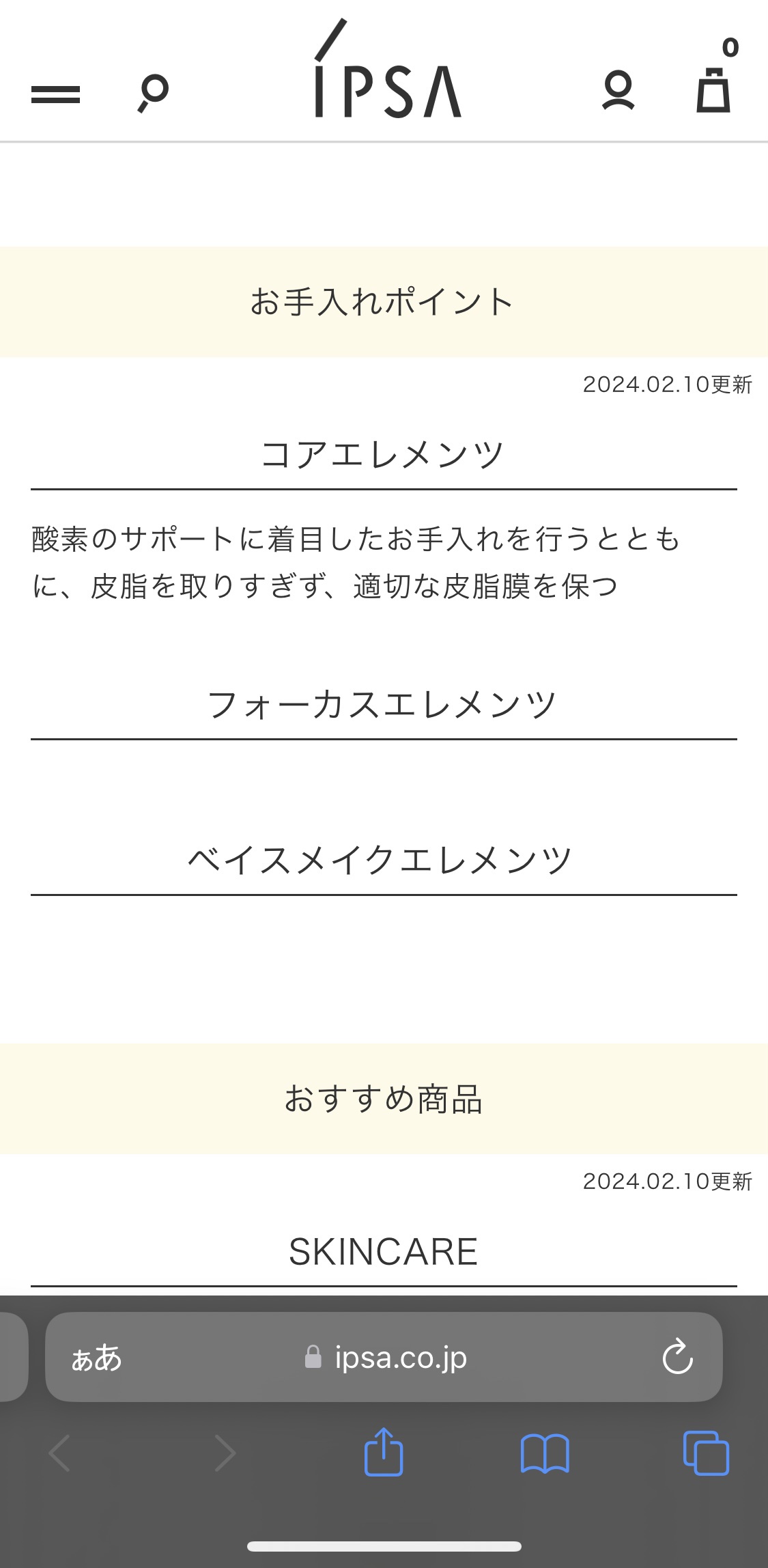Tap the ipsa.co.jp address bar
This screenshot has width=768, height=1568.
pos(384,1357)
